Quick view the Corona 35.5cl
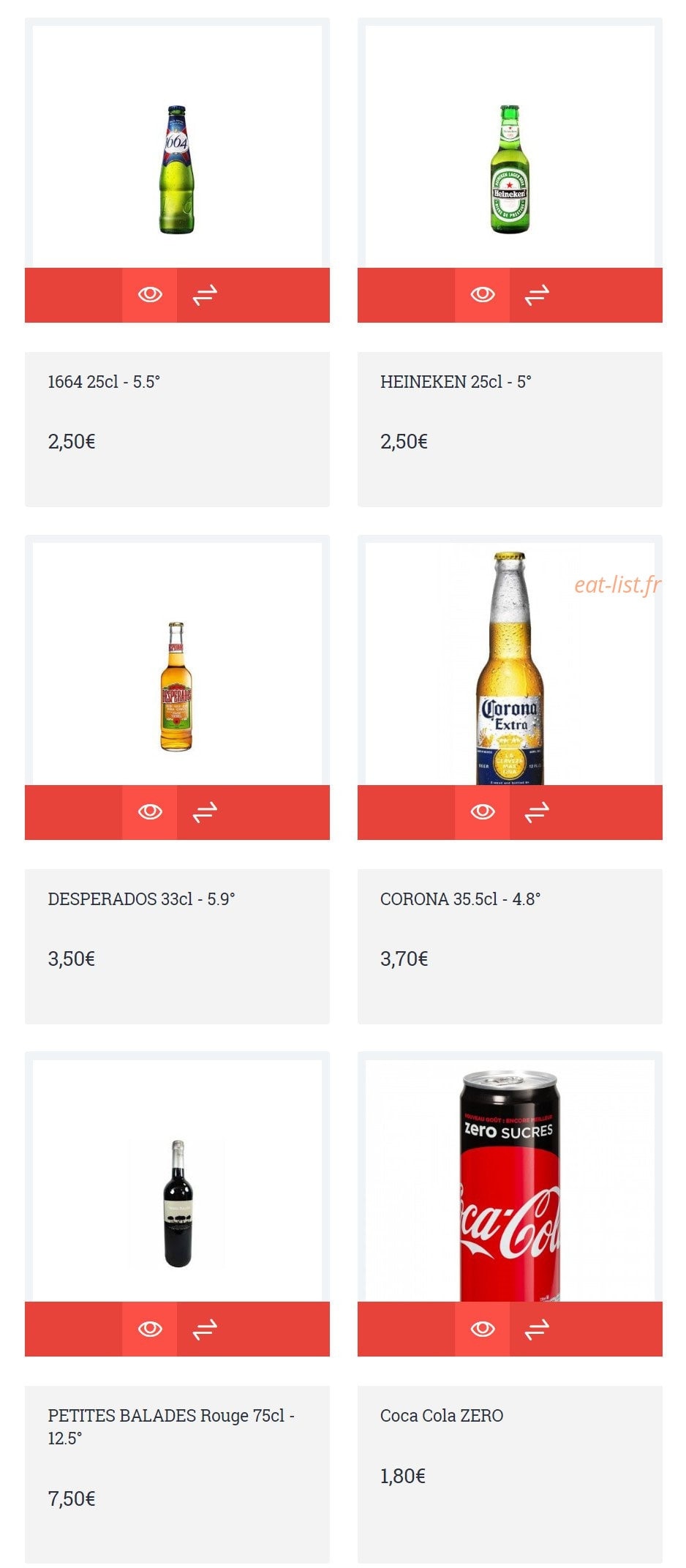 tap(483, 812)
